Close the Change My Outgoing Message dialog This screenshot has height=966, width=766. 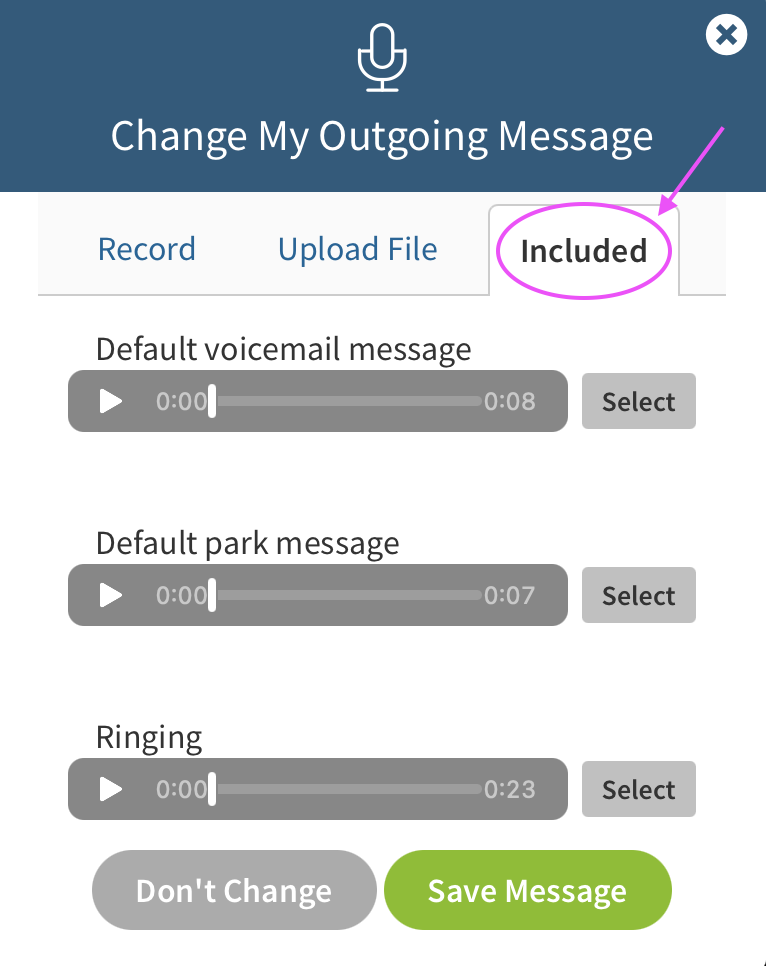727,36
